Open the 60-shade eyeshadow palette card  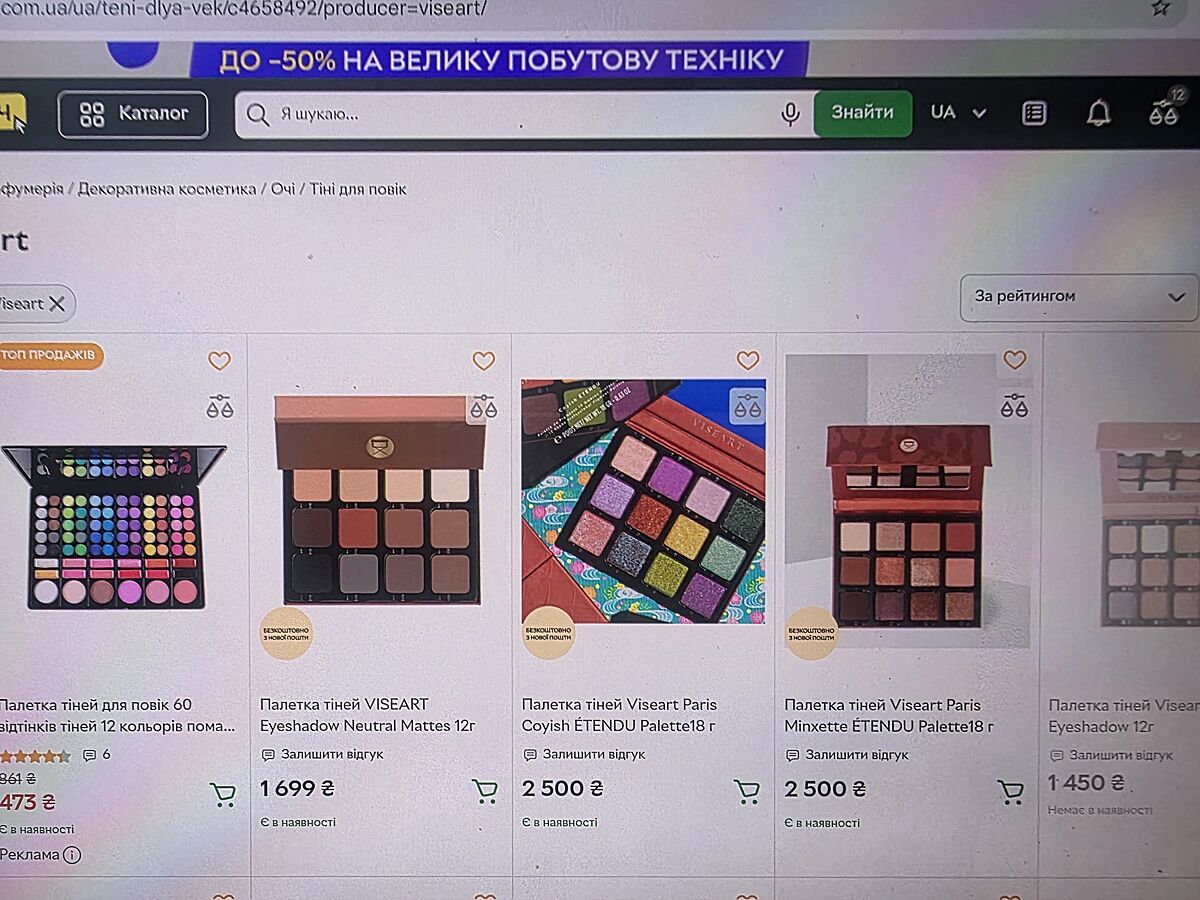115,530
